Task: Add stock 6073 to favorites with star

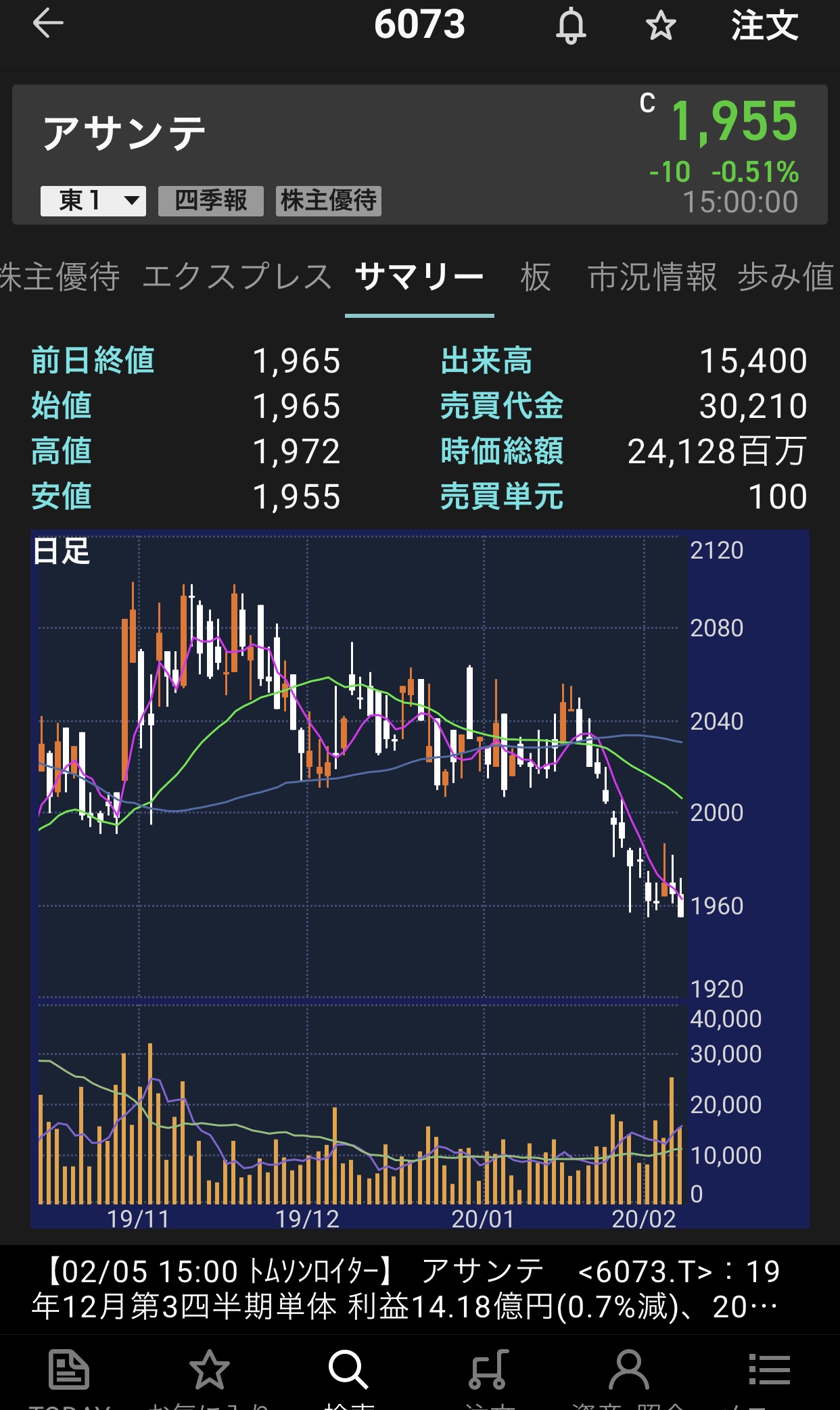Action: pyautogui.click(x=660, y=26)
